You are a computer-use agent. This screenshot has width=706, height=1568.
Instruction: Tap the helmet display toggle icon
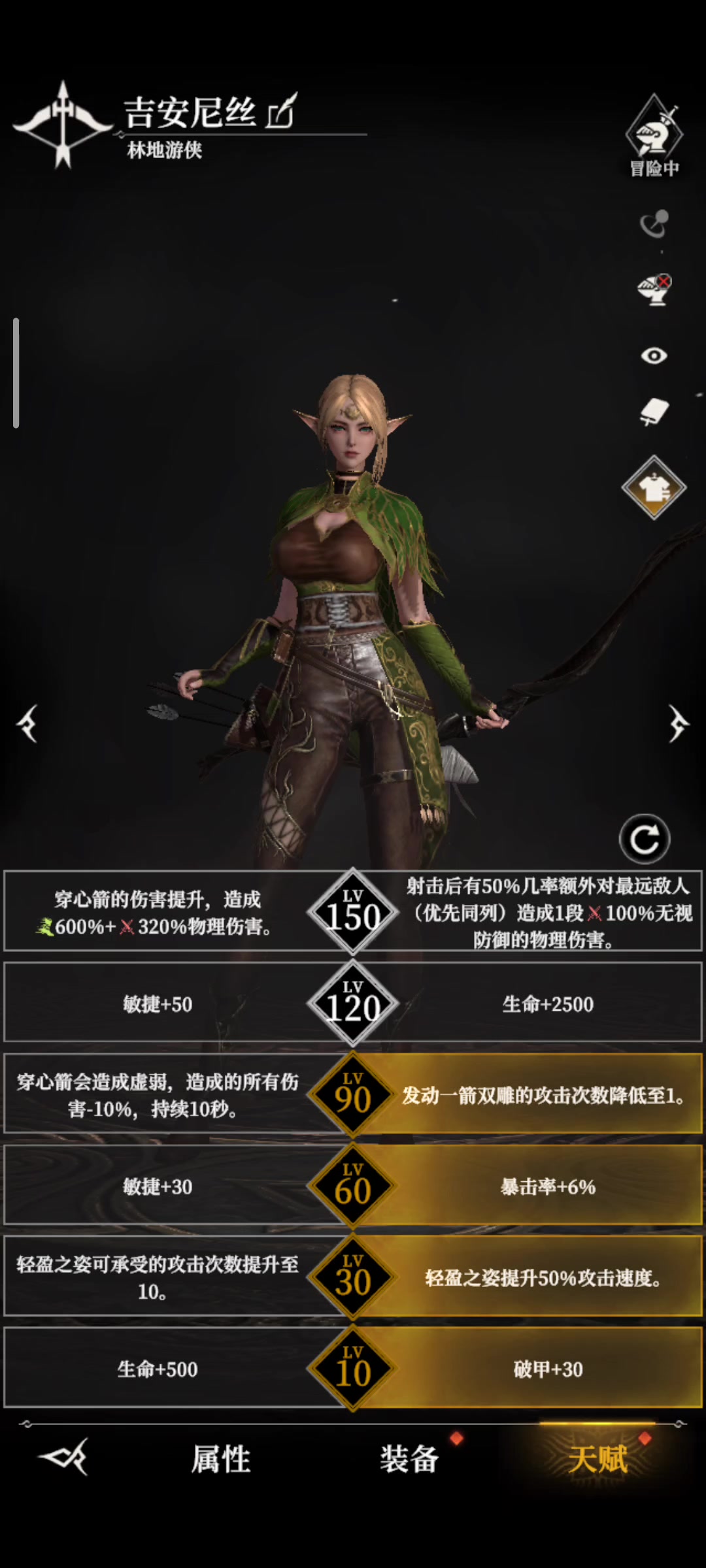[x=654, y=289]
